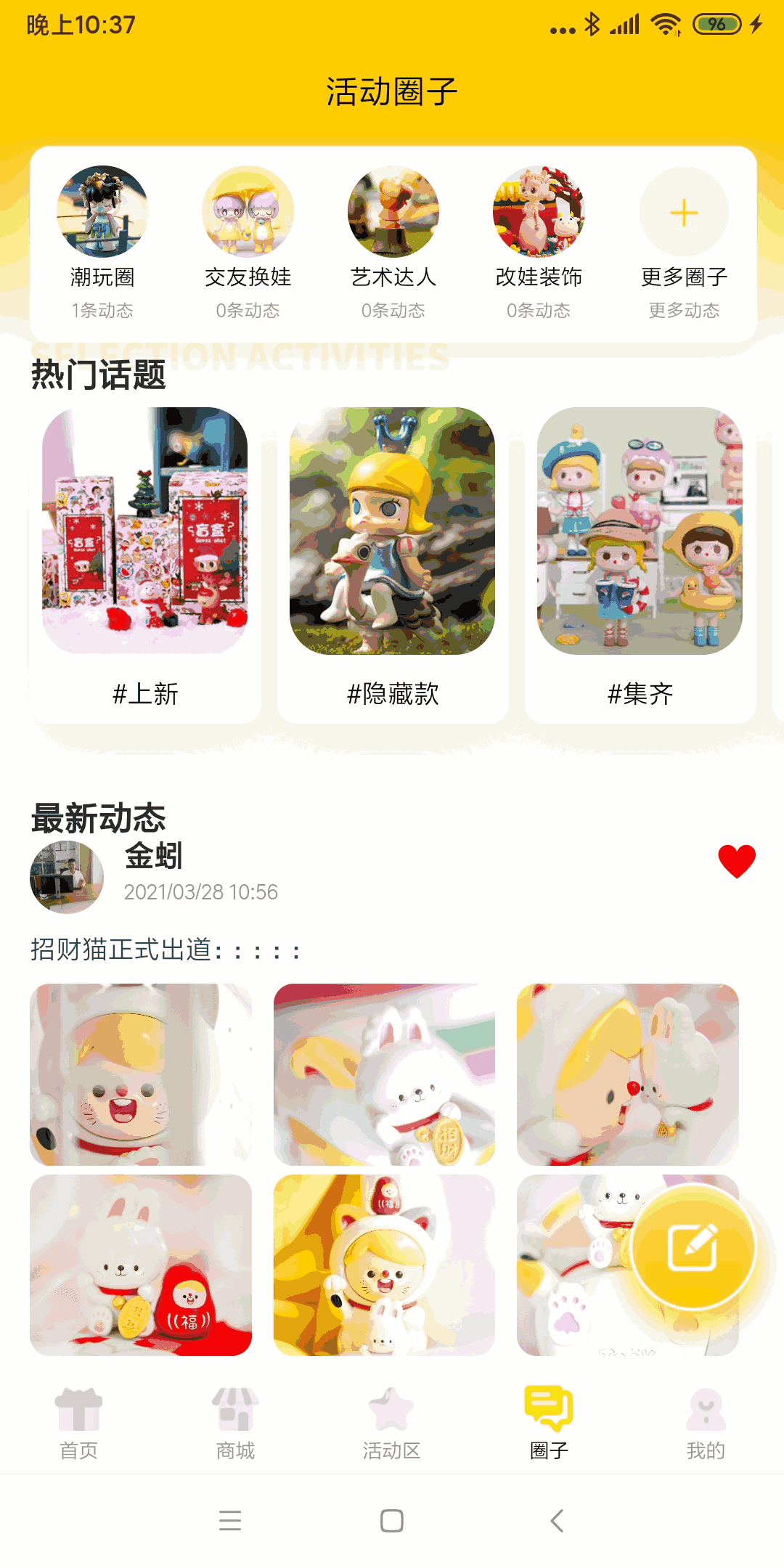The width and height of the screenshot is (784, 1568).
Task: Open the 艺术达人 circle
Action: coord(393,212)
